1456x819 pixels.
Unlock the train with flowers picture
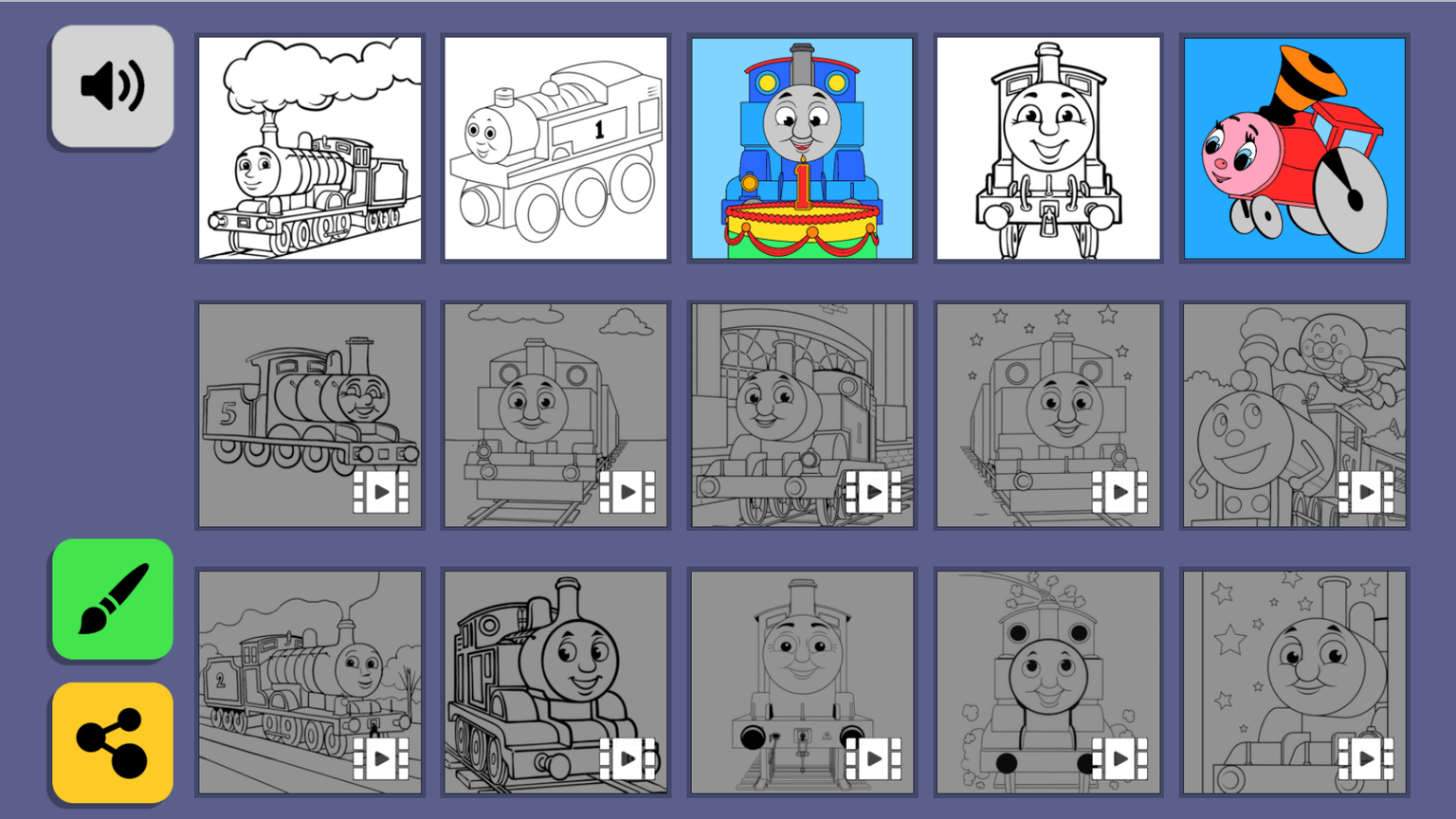1047,682
